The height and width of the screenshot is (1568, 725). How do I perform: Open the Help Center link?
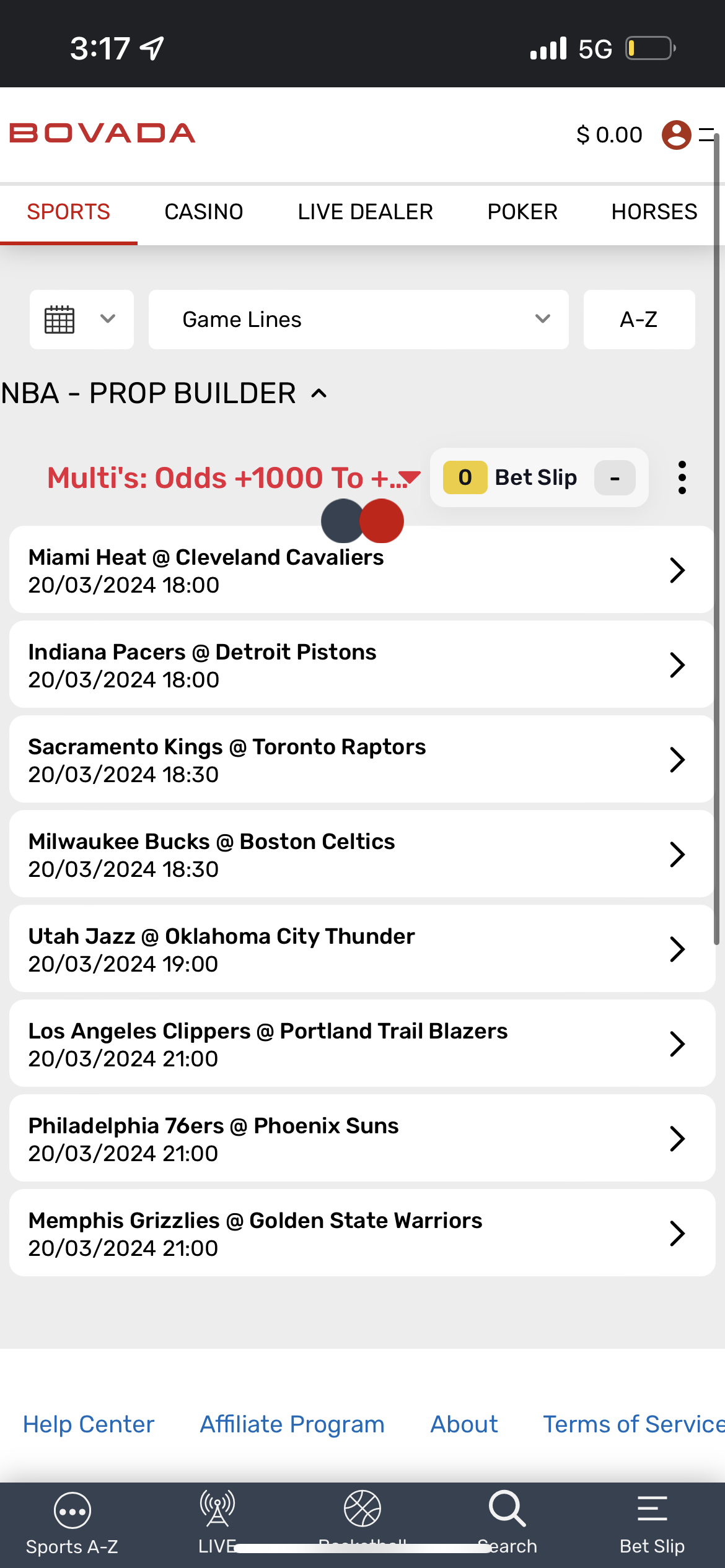[x=89, y=1424]
